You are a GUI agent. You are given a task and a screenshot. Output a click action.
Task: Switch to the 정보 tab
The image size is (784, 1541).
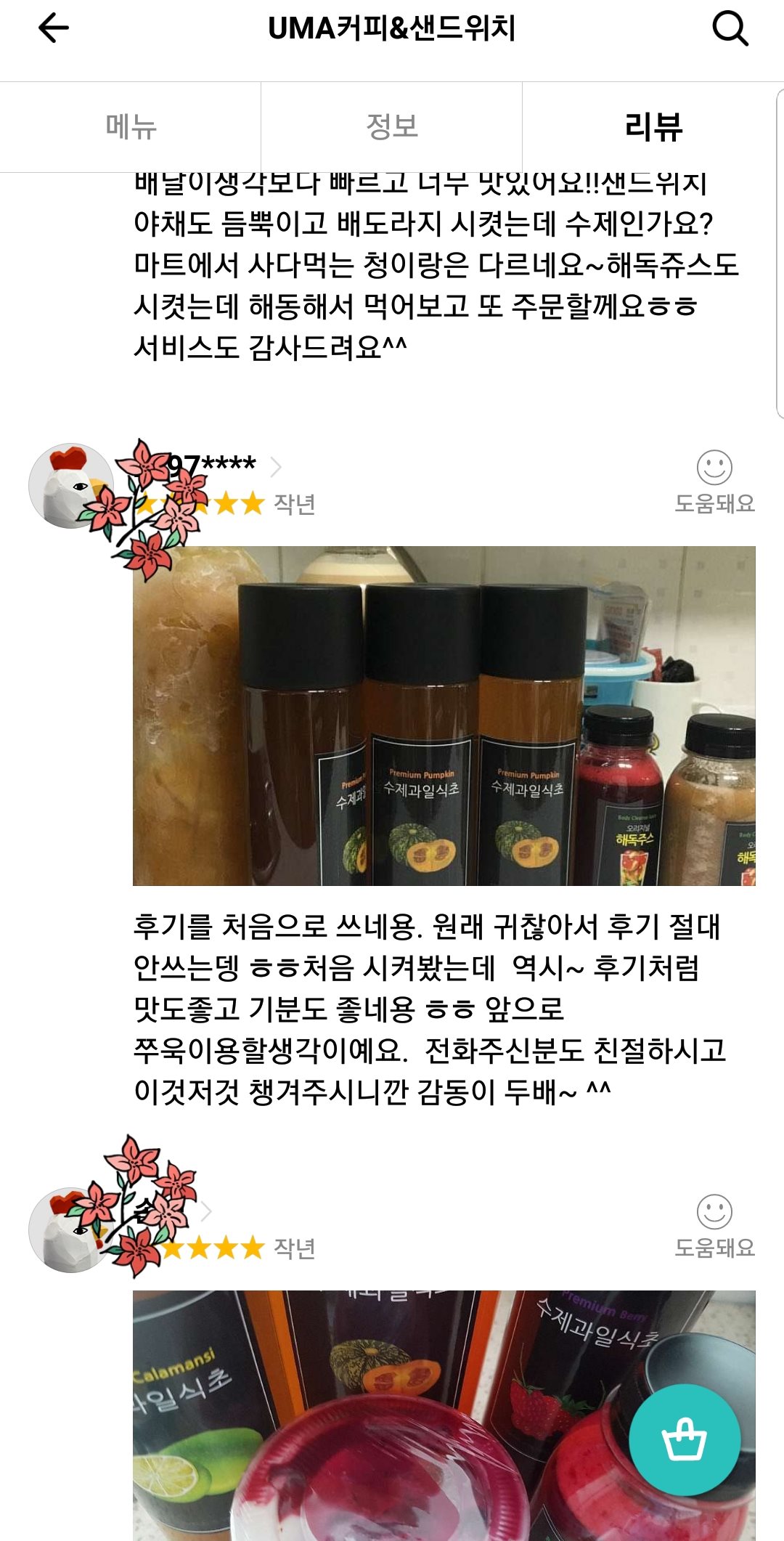pos(392,127)
